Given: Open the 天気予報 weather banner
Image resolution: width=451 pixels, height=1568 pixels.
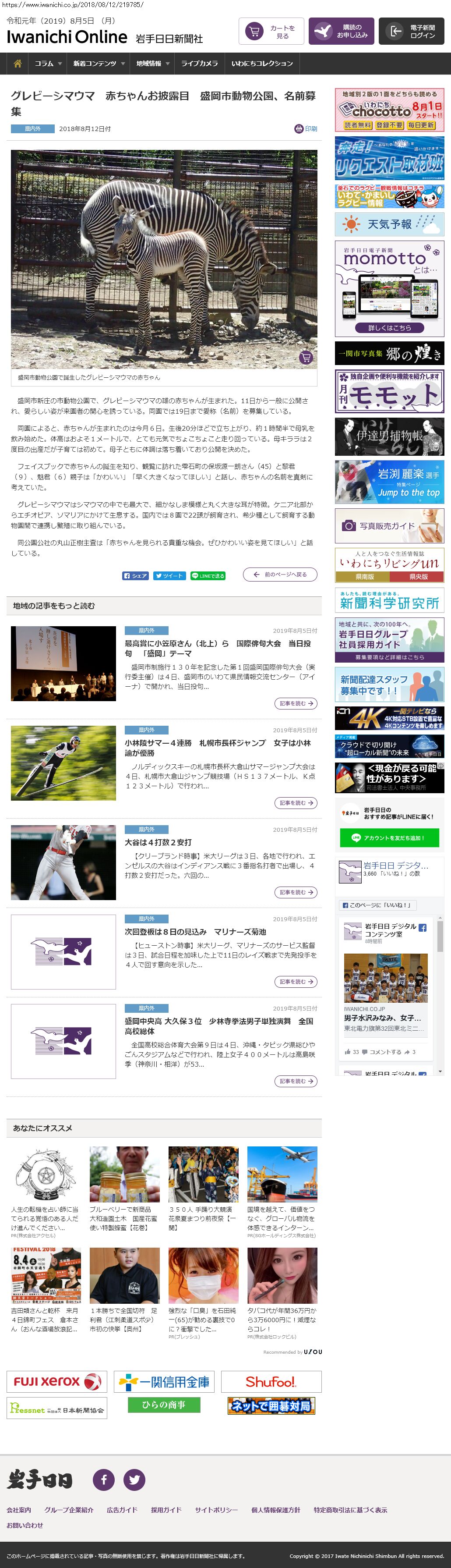Looking at the screenshot, I should (389, 224).
